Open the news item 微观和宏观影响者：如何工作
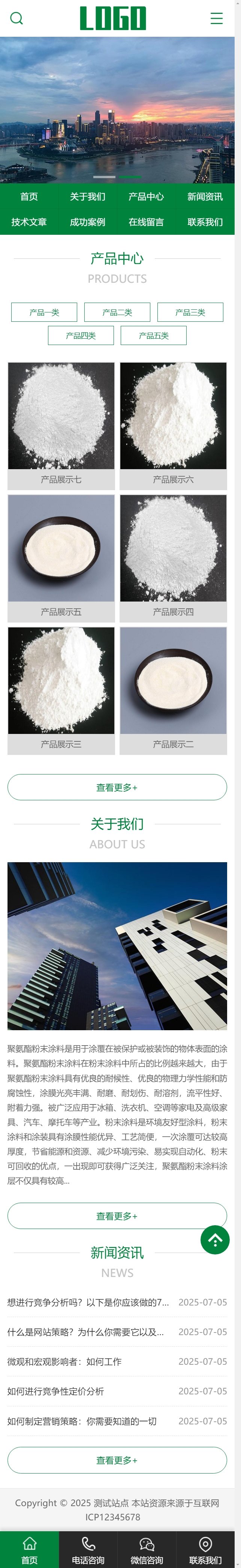Image resolution: width=241 pixels, height=1568 pixels. [64, 1362]
